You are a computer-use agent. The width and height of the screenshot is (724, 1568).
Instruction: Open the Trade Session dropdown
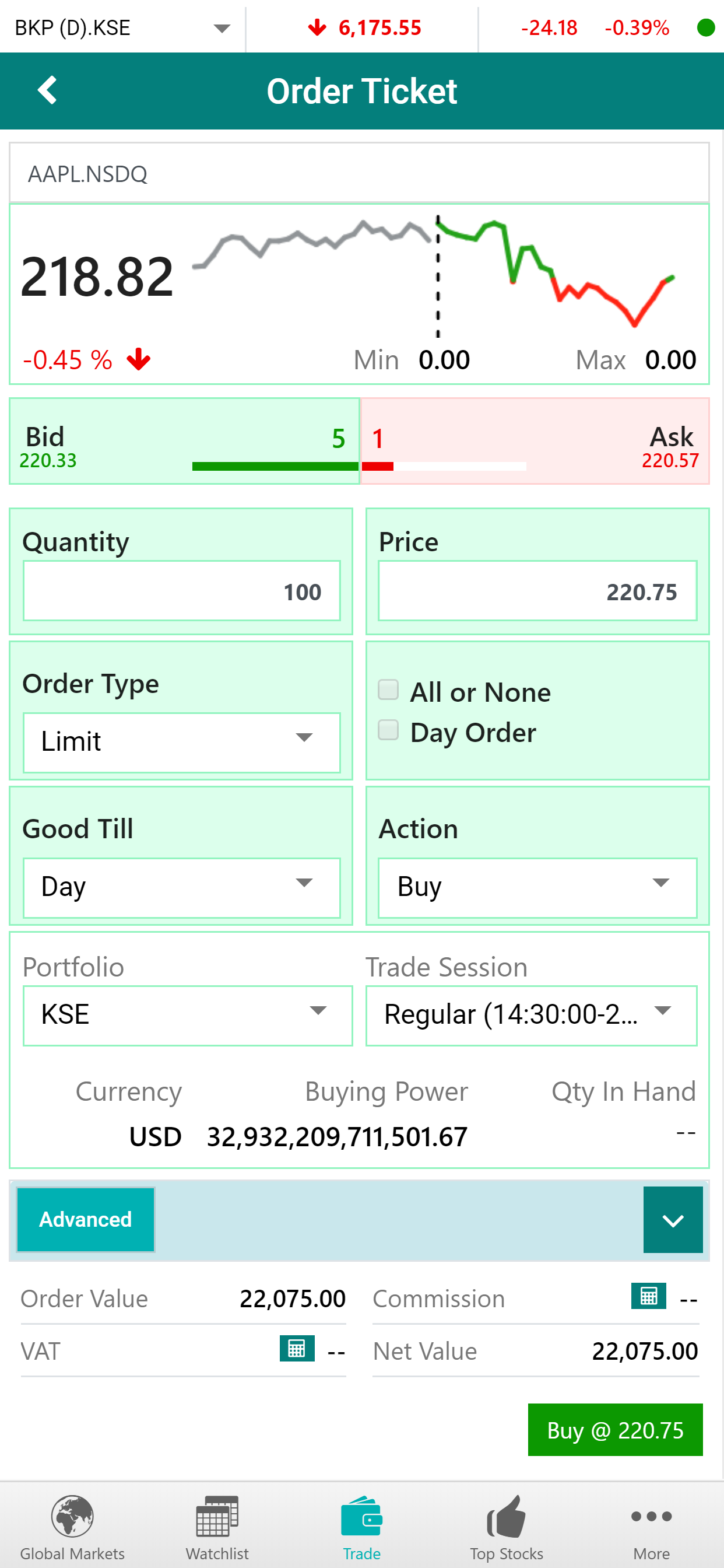[x=531, y=1016]
